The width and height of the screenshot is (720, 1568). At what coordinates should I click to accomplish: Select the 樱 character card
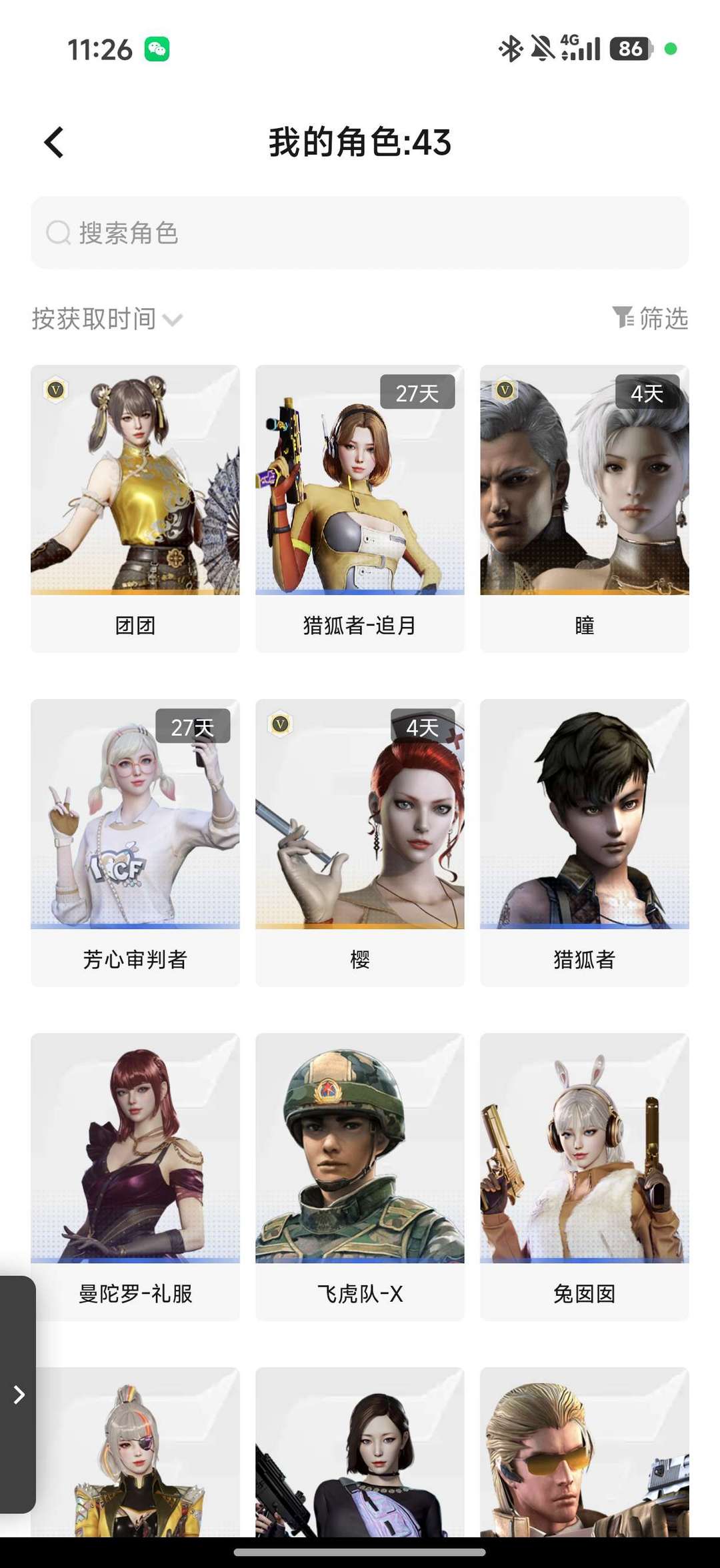pos(359,842)
